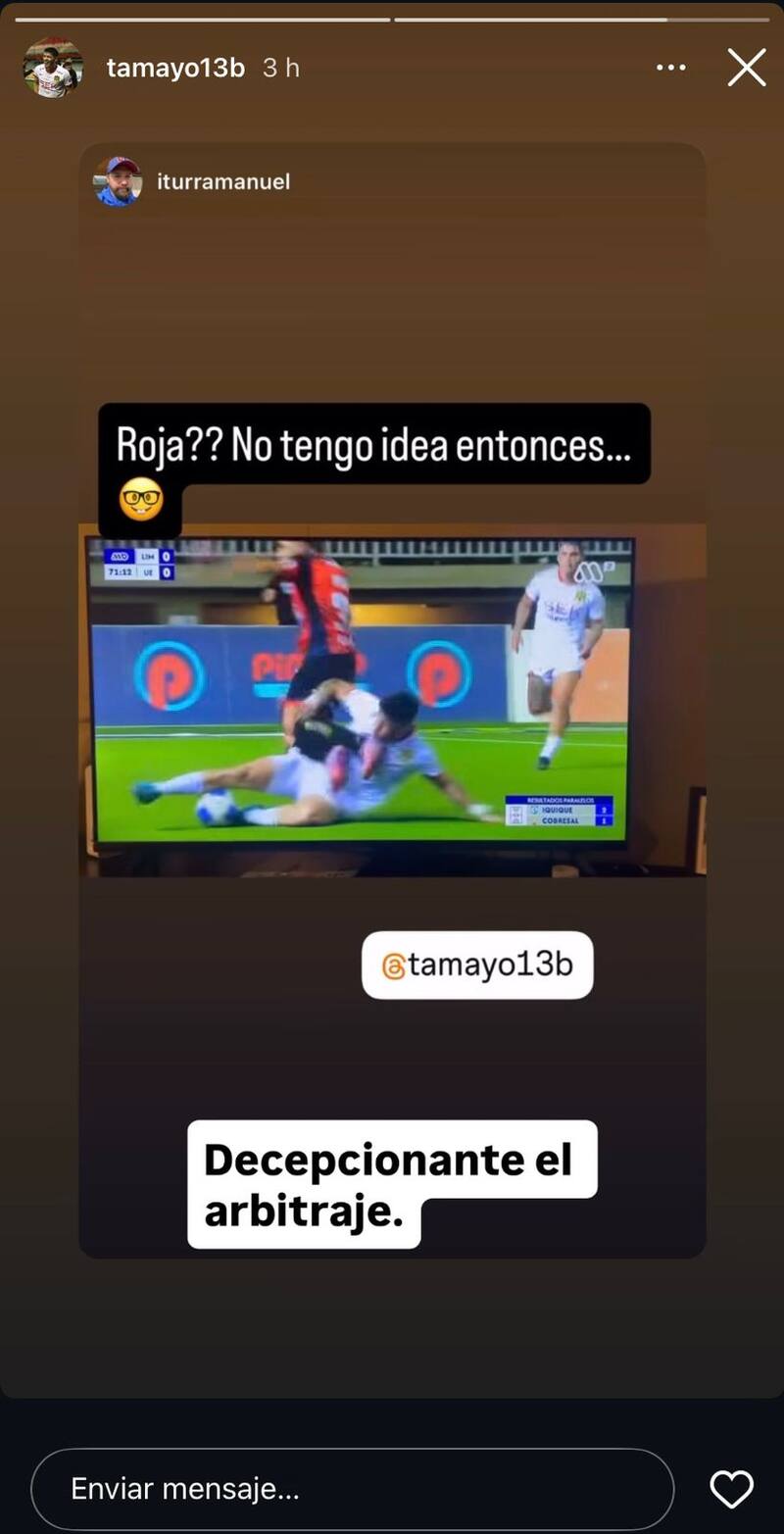Click iturramanuel's profile avatar
Image resolution: width=784 pixels, height=1534 pixels.
click(117, 182)
